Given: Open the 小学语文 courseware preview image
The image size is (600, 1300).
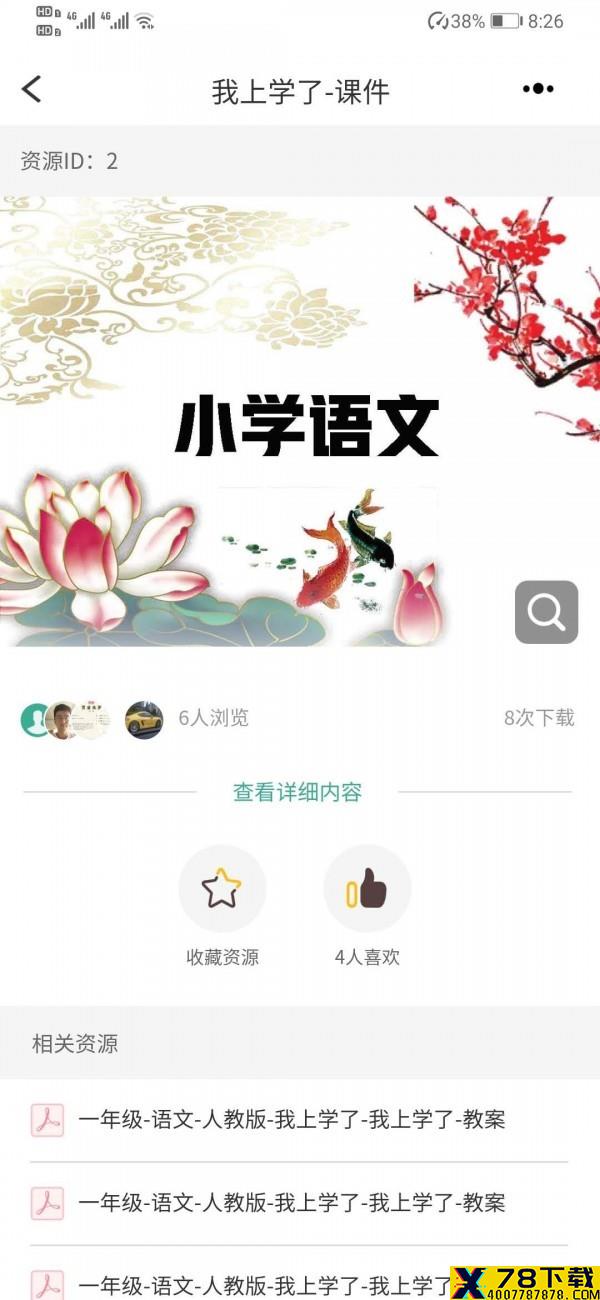Looking at the screenshot, I should [x=300, y=420].
